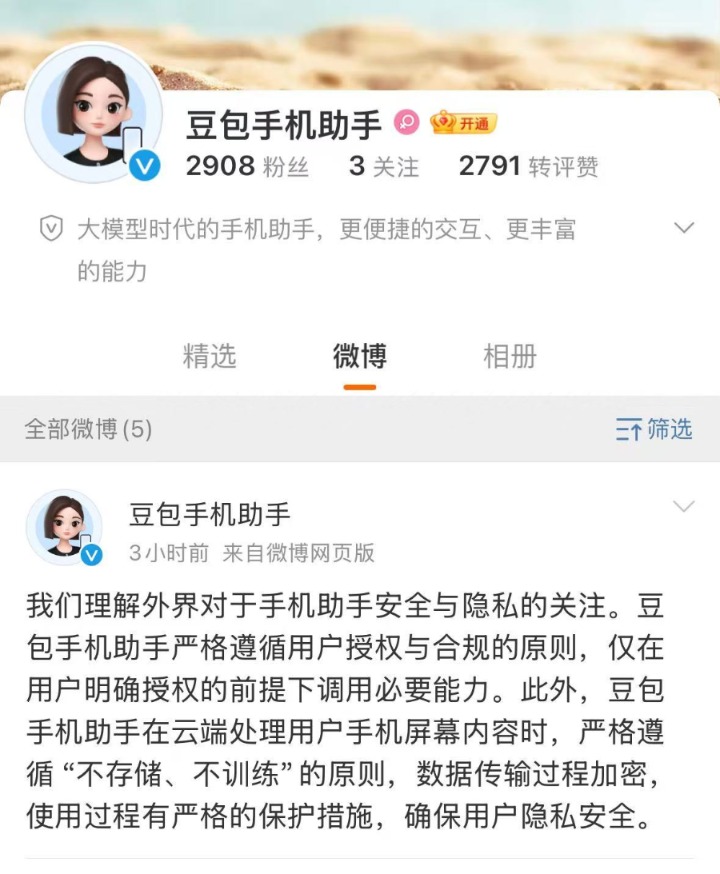The image size is (720, 874).
Task: Open the 筛选 filter option
Action: 654,430
